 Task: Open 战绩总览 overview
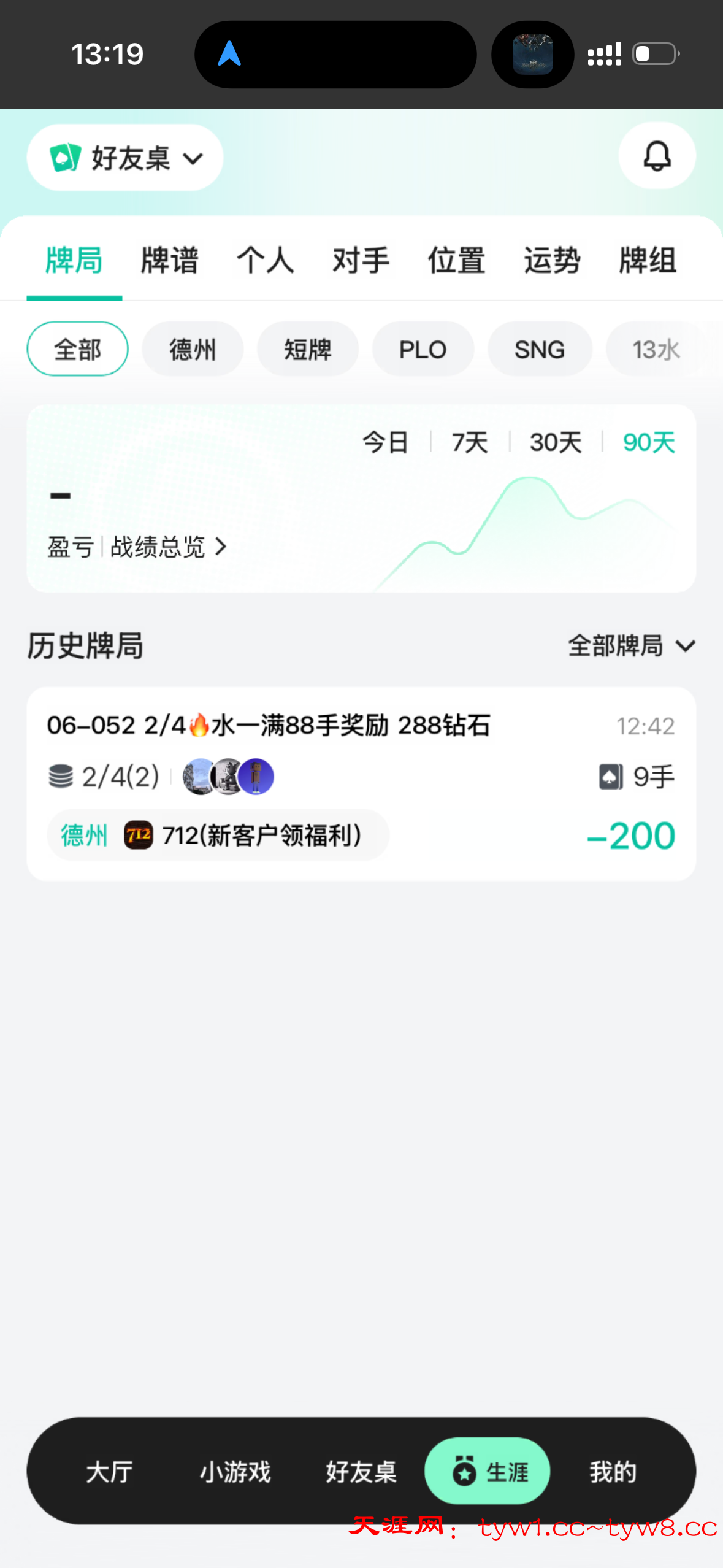(168, 547)
